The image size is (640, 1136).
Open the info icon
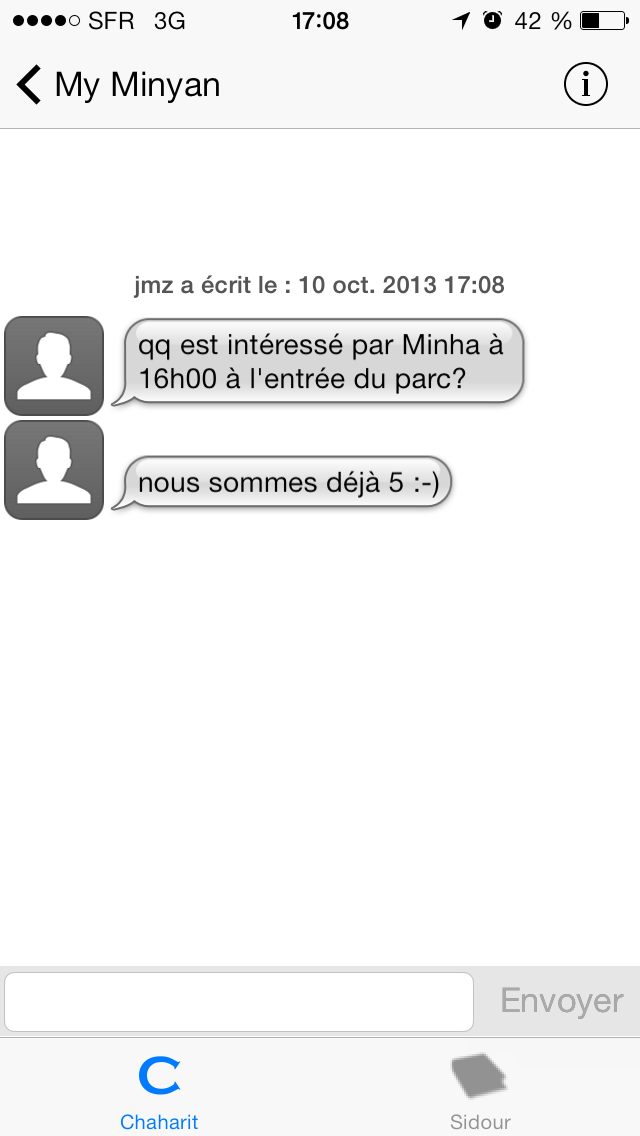(x=586, y=85)
